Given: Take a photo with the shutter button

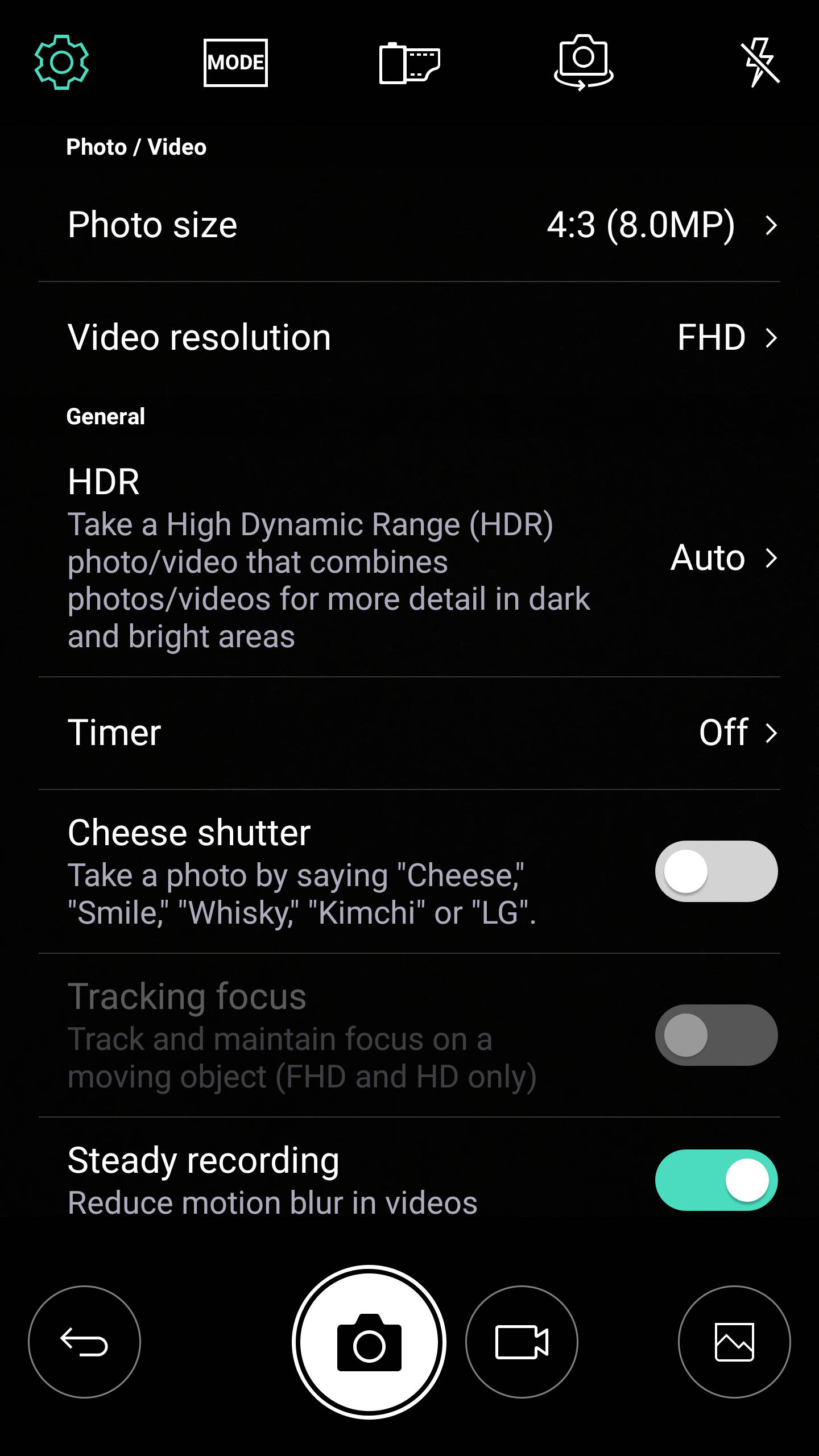Looking at the screenshot, I should pos(369,1342).
